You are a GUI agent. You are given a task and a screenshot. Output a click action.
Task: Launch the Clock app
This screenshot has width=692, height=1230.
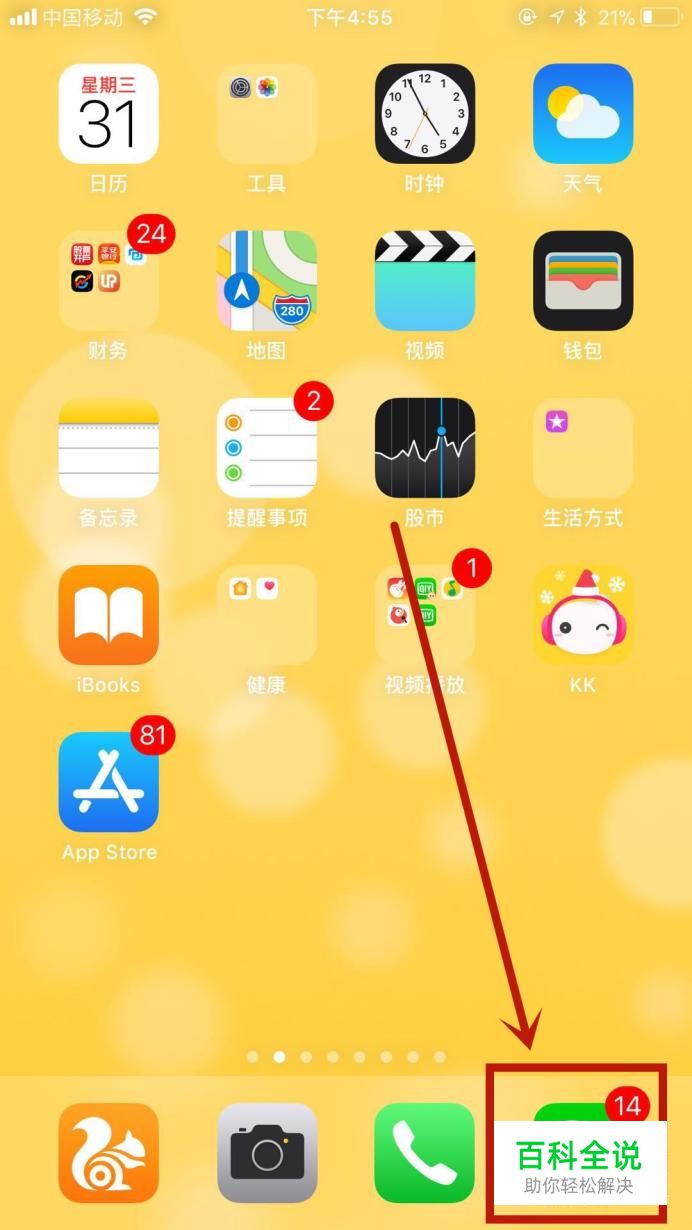pyautogui.click(x=425, y=114)
